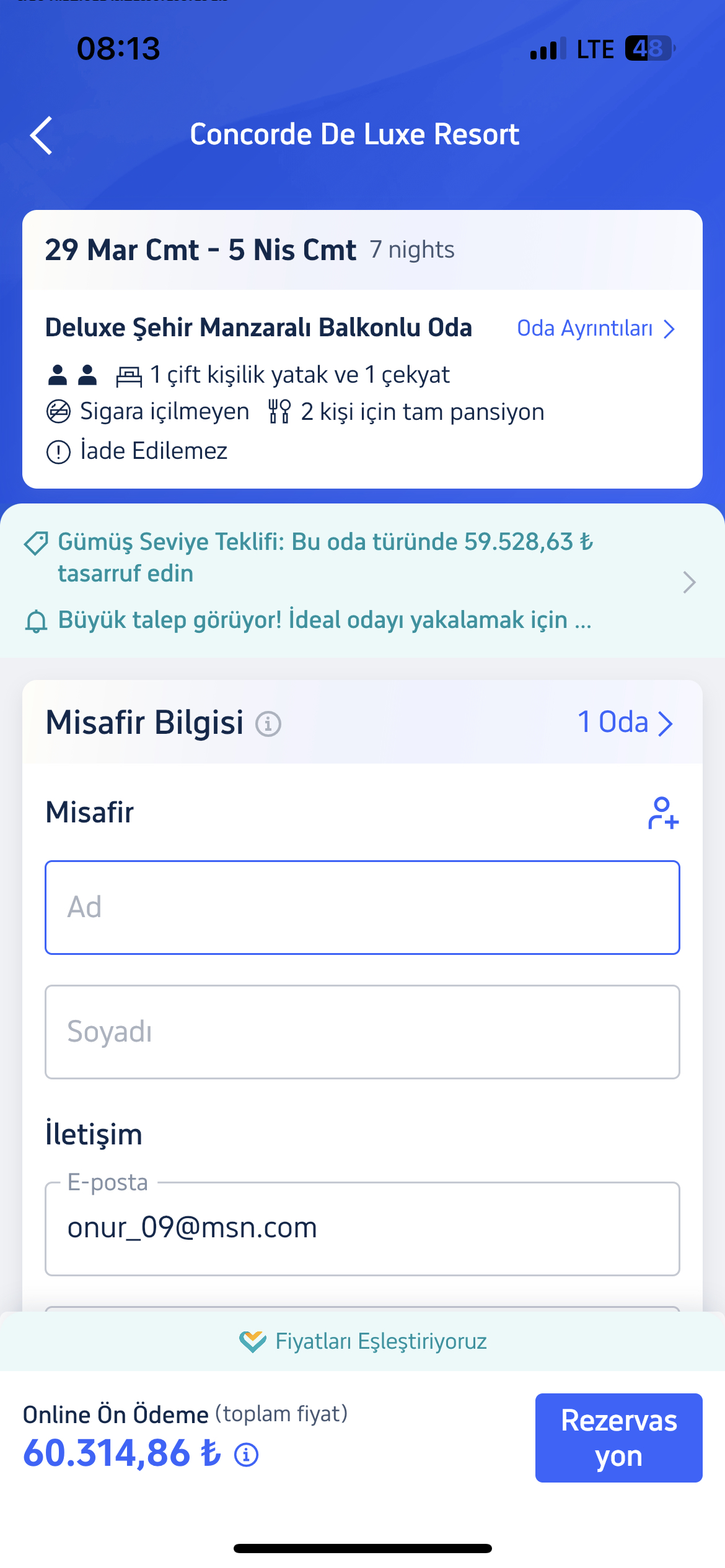This screenshot has height=1568, width=725.
Task: Tap the info icon beside Misafir Bilgisi
Action: 268,723
